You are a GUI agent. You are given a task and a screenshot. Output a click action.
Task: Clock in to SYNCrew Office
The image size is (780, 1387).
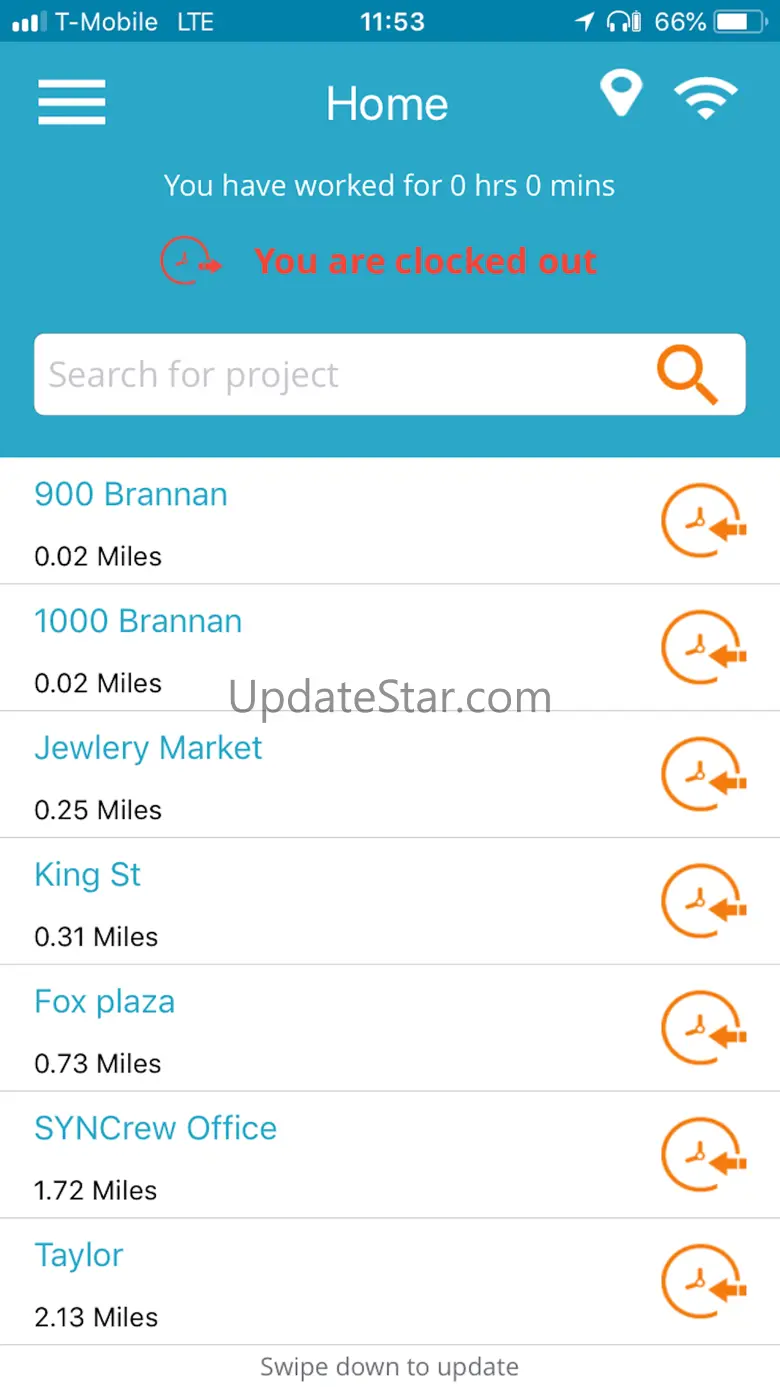(703, 1155)
